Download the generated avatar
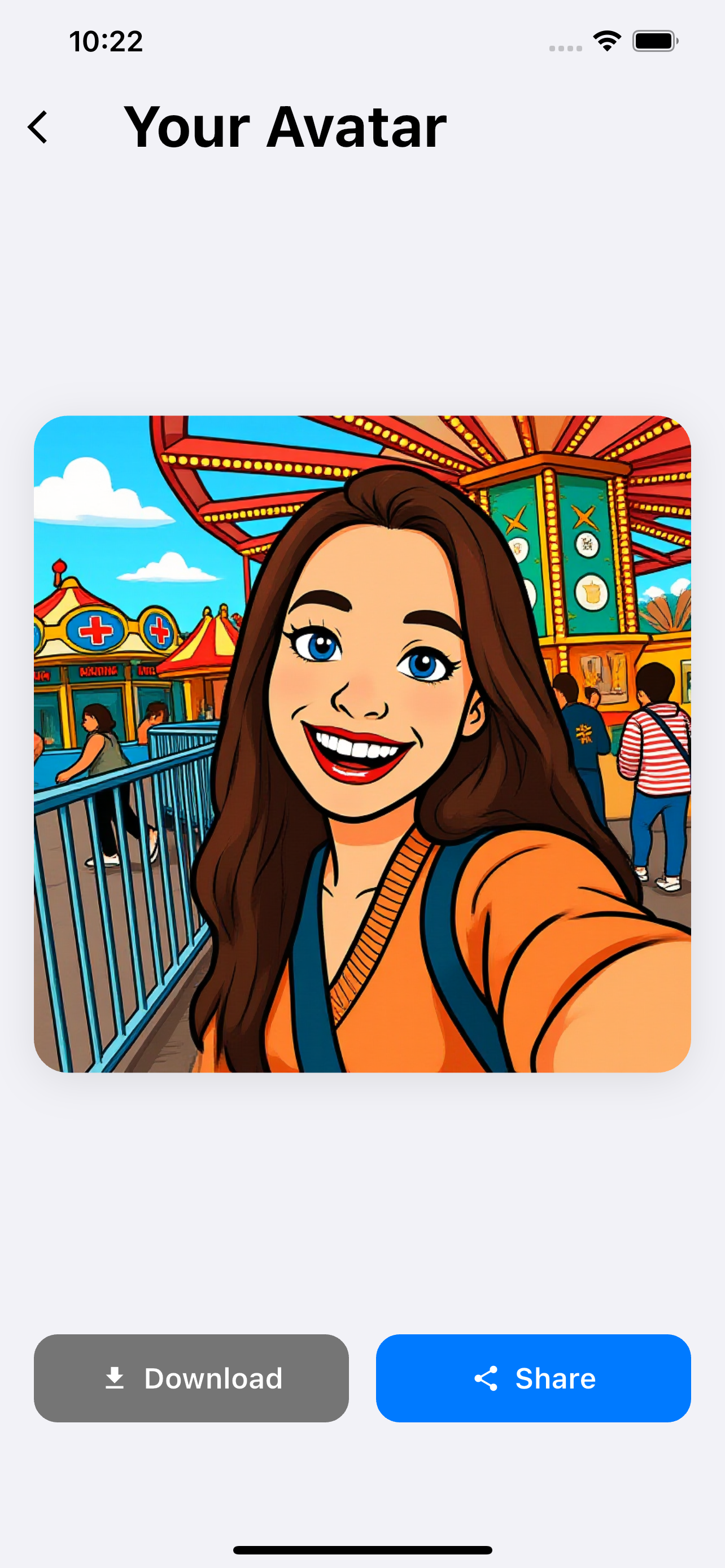This screenshot has height=1568, width=725. tap(191, 1378)
